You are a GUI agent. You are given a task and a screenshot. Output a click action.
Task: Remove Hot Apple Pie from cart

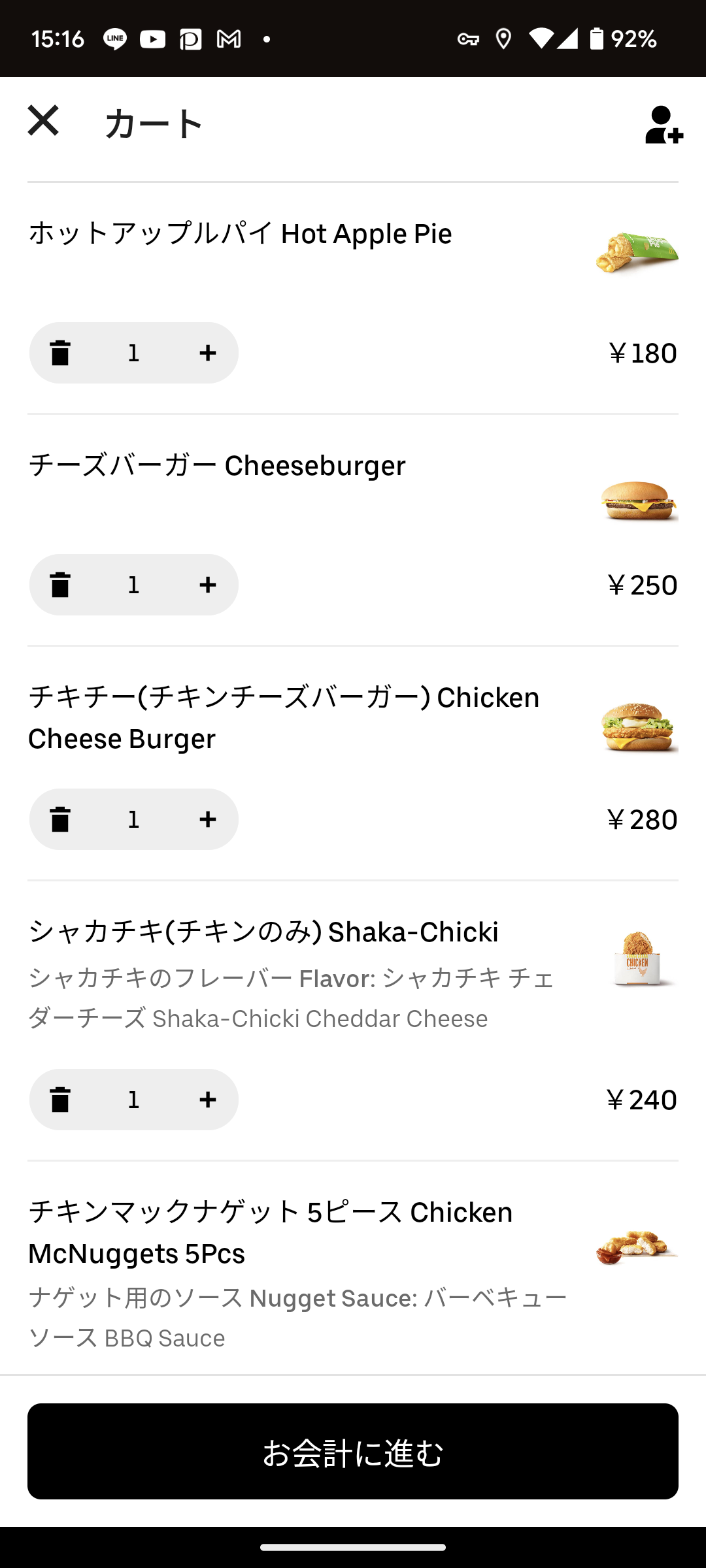point(60,353)
